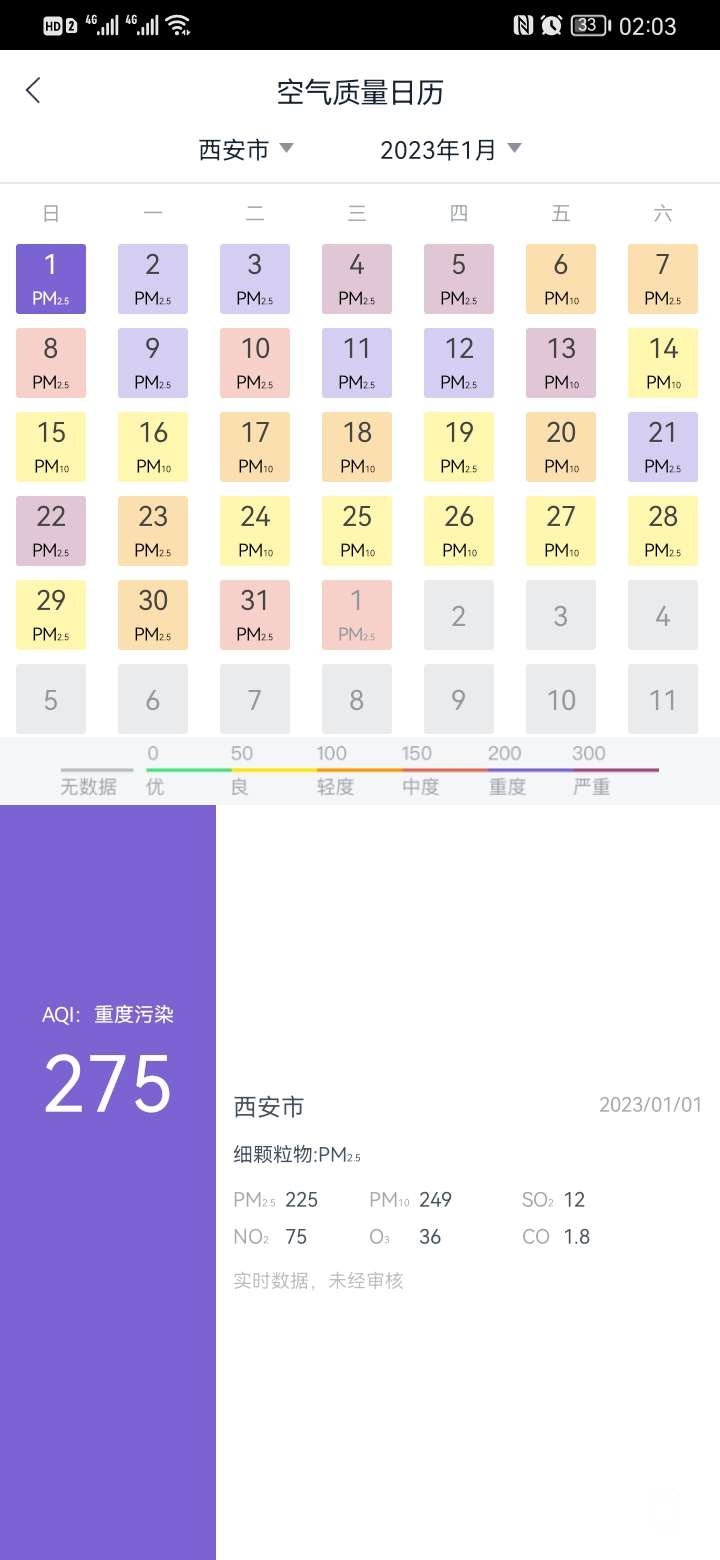The image size is (720, 1560).
Task: Select January 2 in the calendar
Action: 153,279
